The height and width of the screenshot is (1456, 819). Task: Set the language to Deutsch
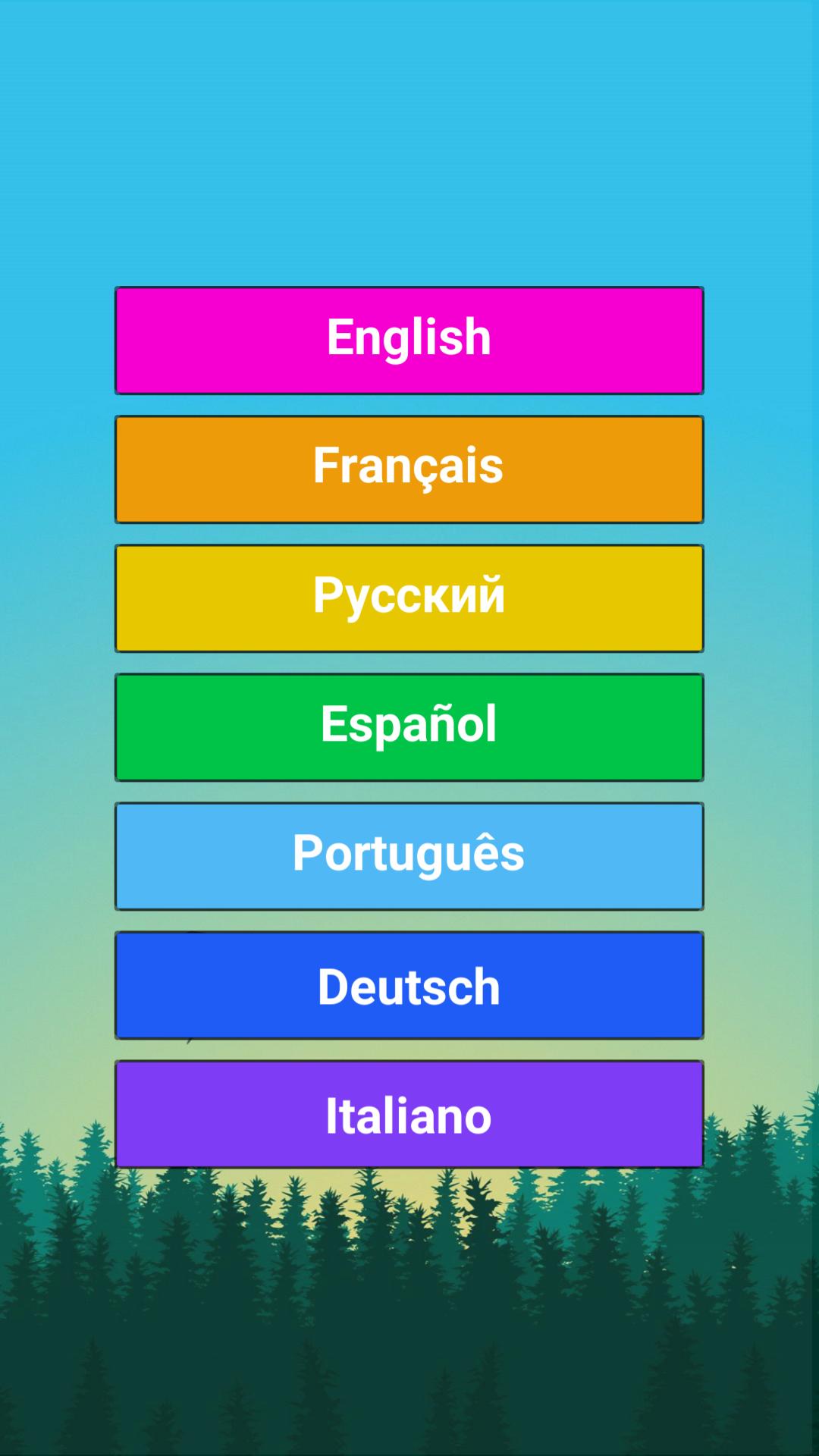pos(409,985)
